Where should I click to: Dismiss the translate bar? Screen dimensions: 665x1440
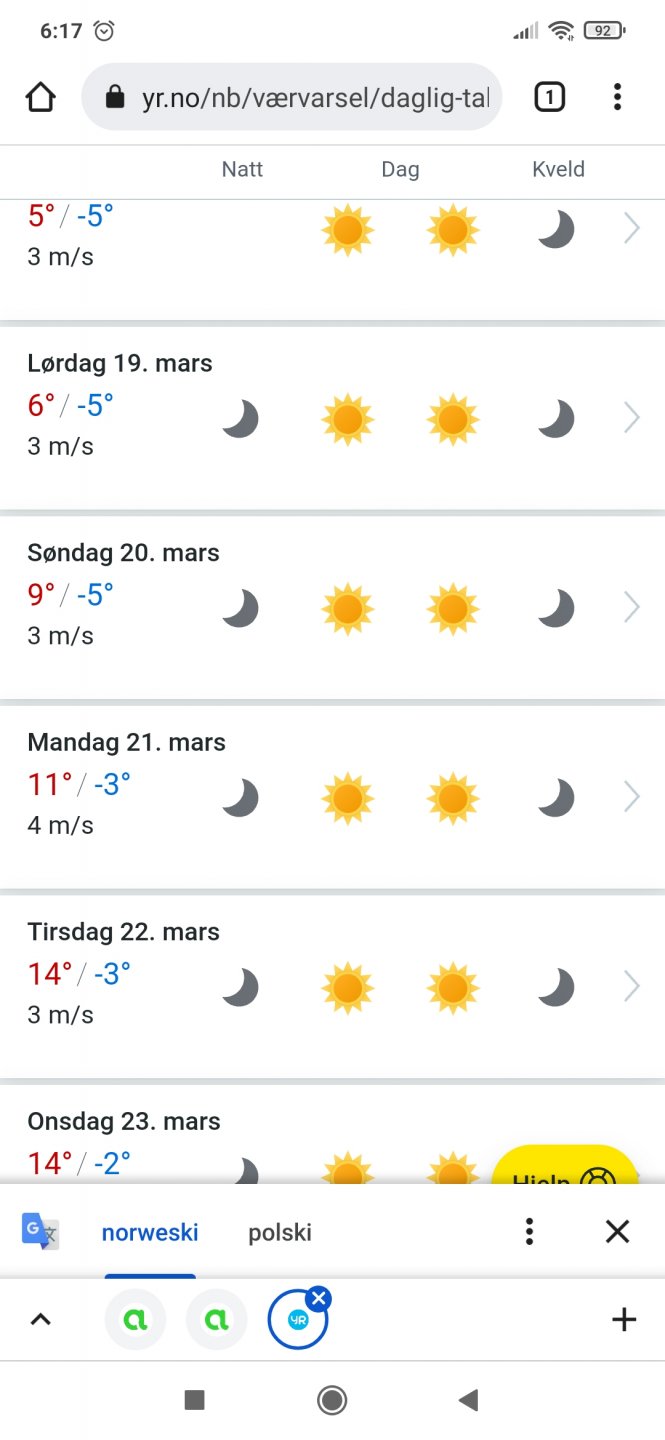pyautogui.click(x=617, y=1232)
